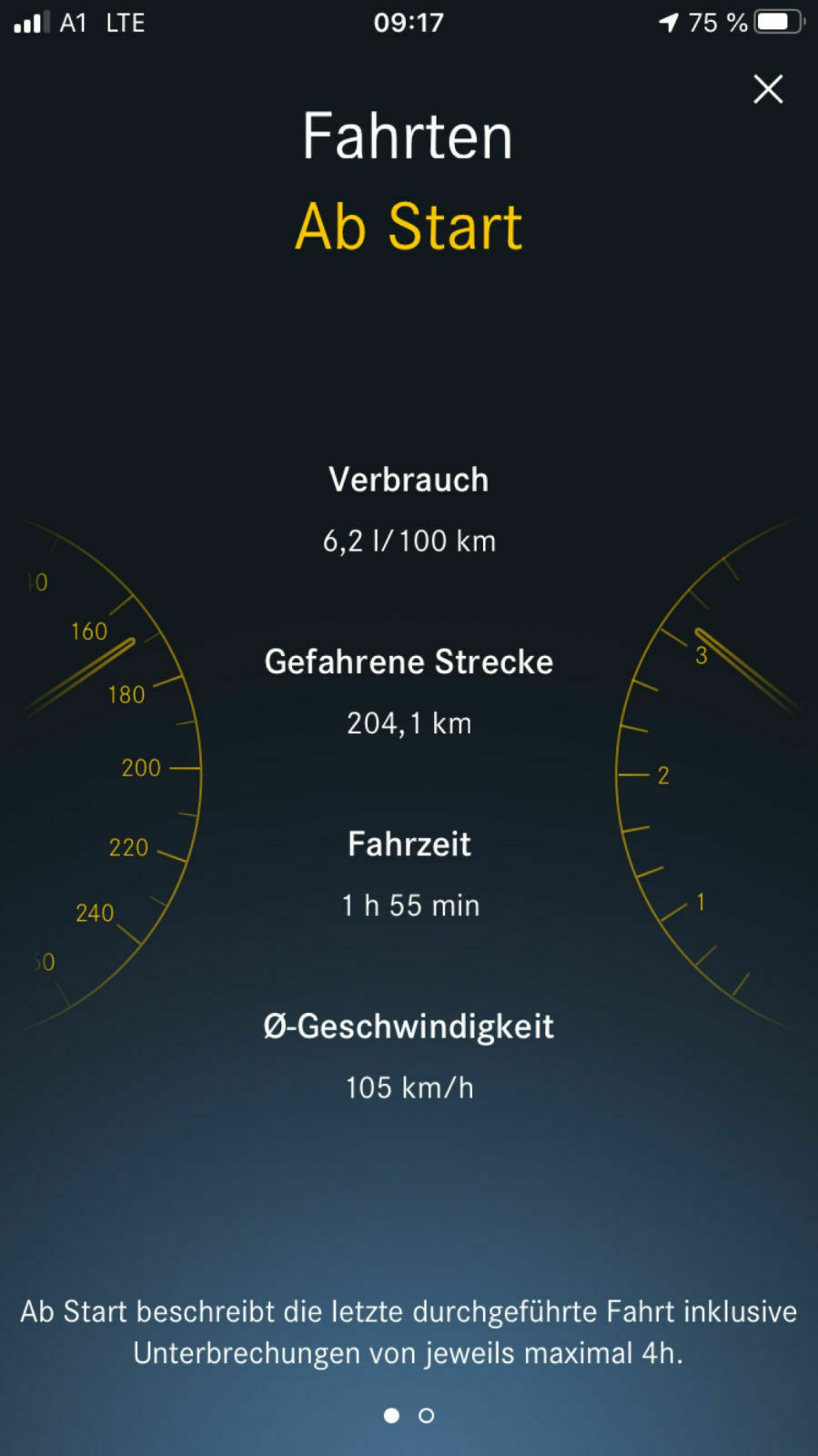The height and width of the screenshot is (1456, 818).
Task: Tap the 75 % battery percentage indicator
Action: (x=719, y=22)
